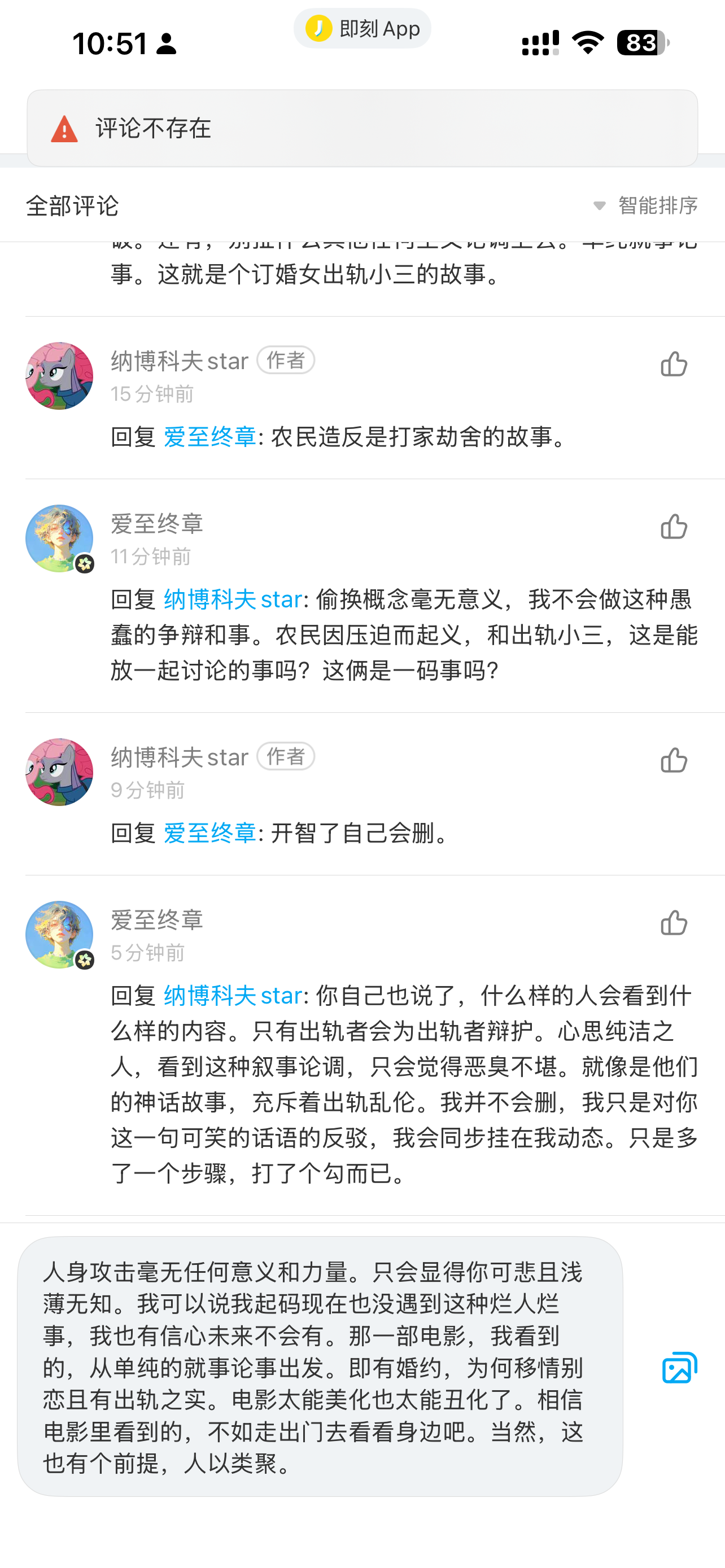Open 爱至终章's avatar on the 11分钟前 comment
This screenshot has height=1568, width=725.
point(59,538)
